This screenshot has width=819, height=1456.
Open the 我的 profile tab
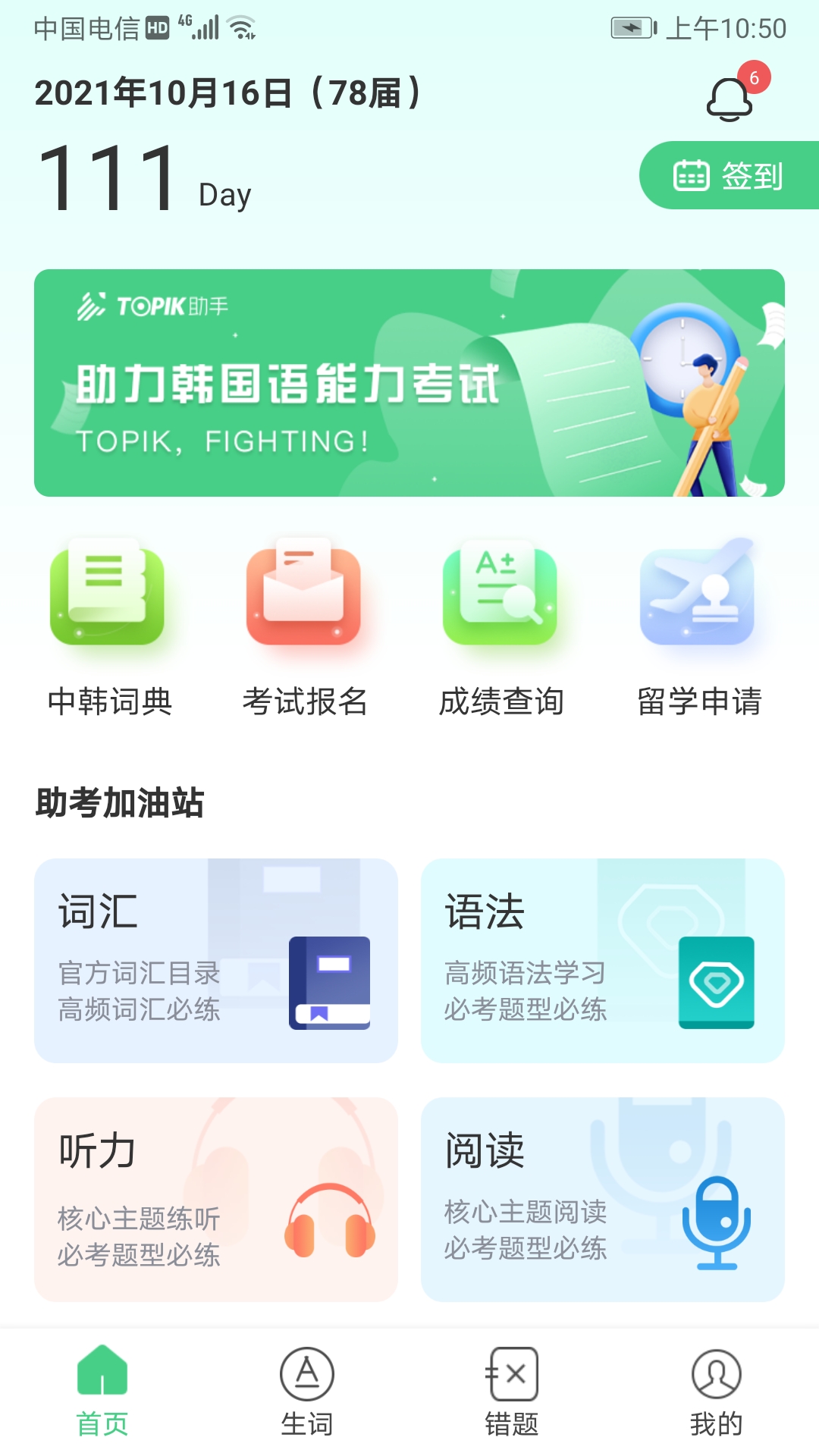[716, 1392]
